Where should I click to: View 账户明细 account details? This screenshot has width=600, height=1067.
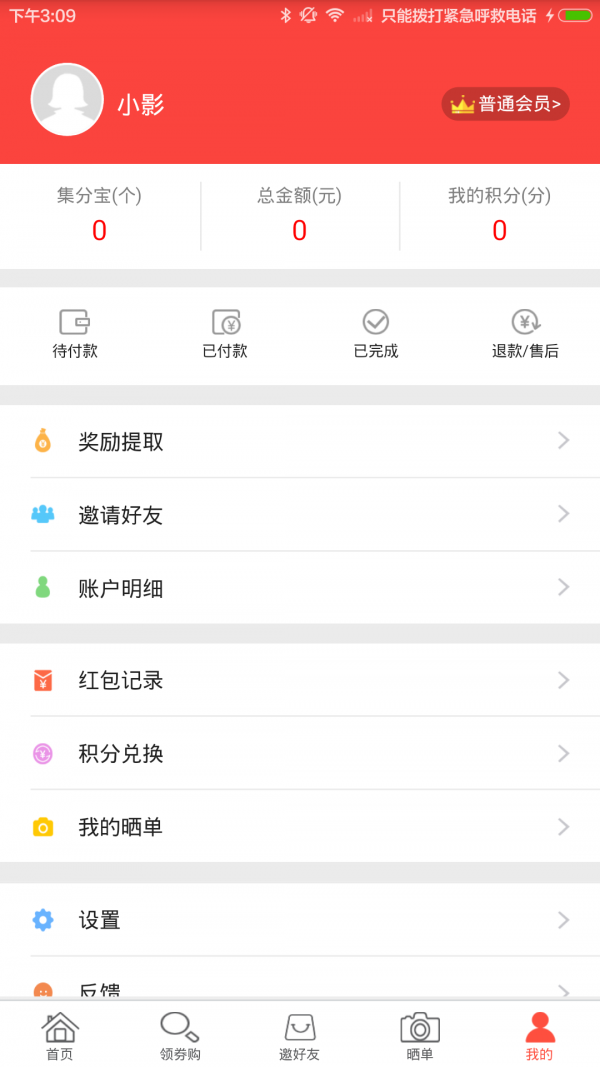pos(300,588)
